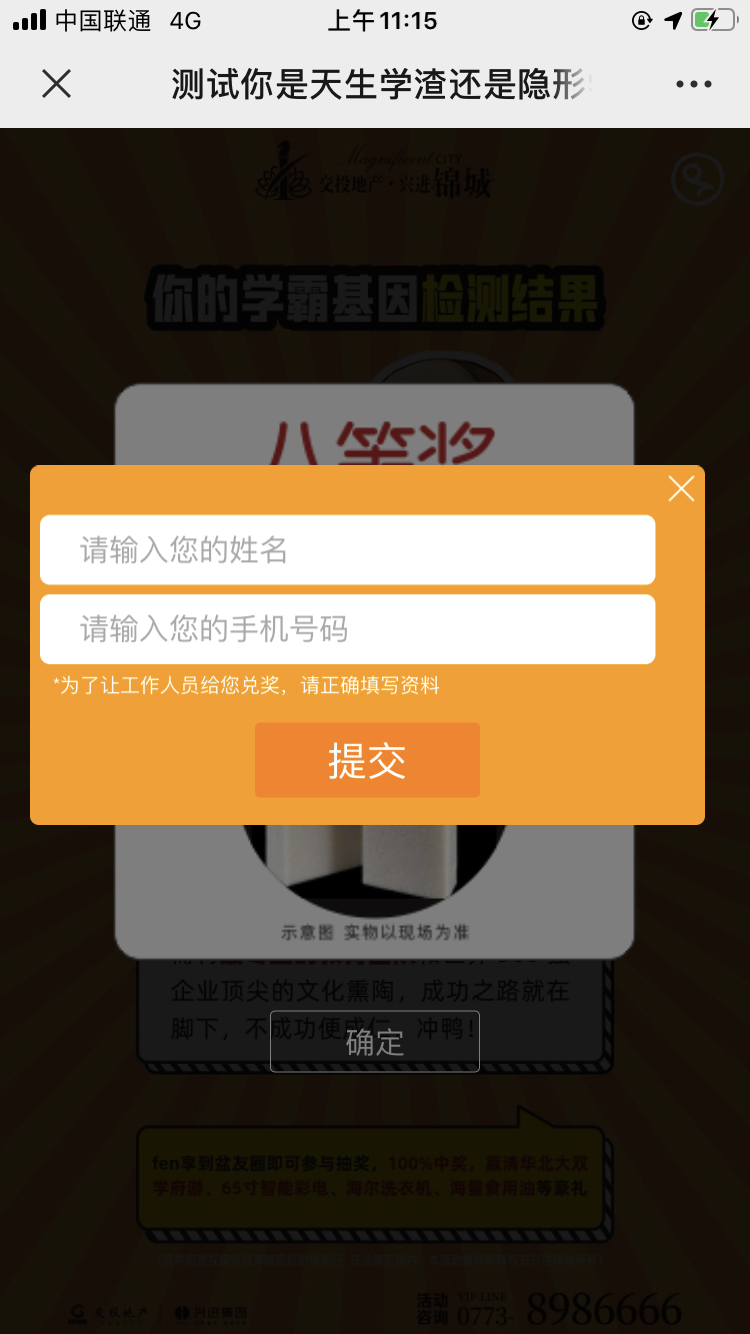750x1334 pixels.
Task: Submit the form with 提交 button
Action: [367, 761]
